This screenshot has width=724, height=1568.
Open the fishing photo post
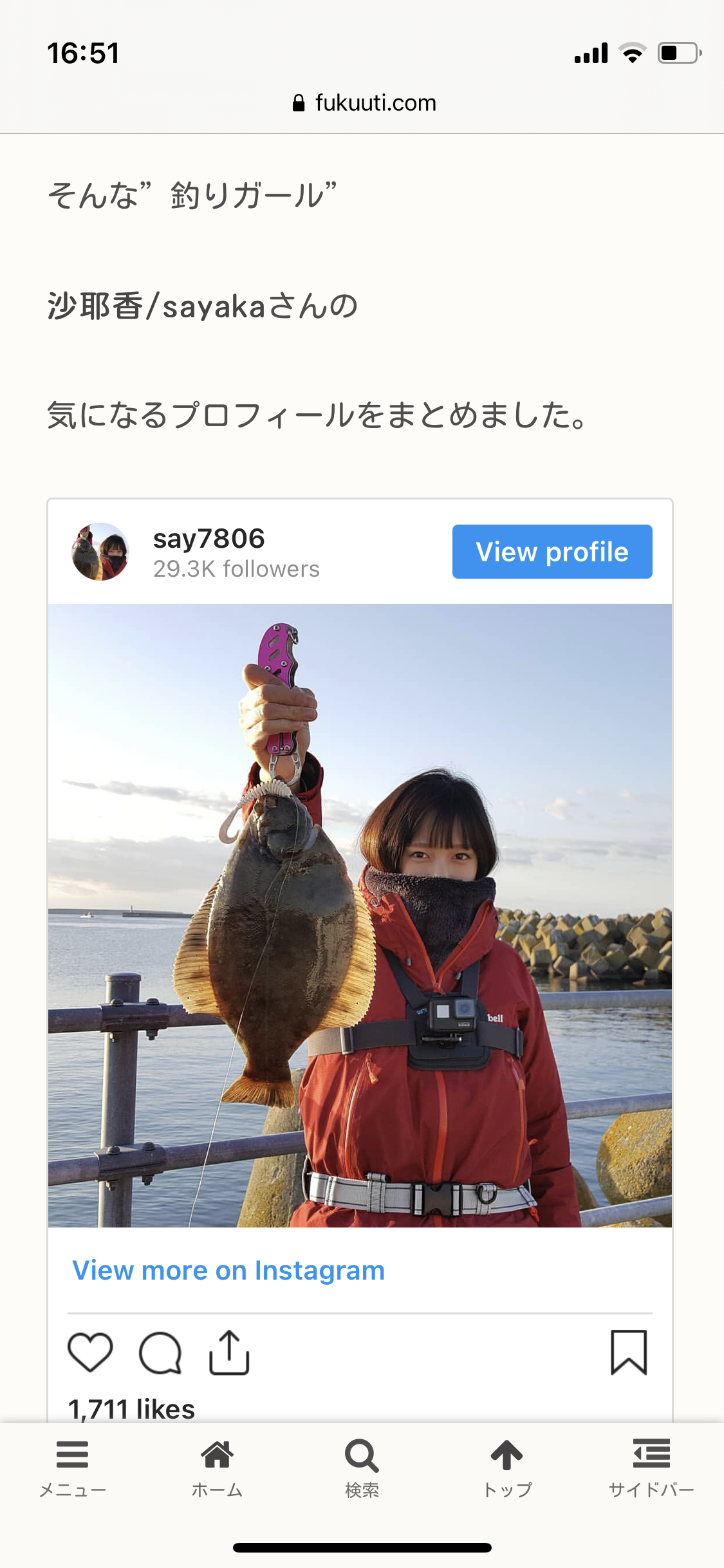coord(360,915)
